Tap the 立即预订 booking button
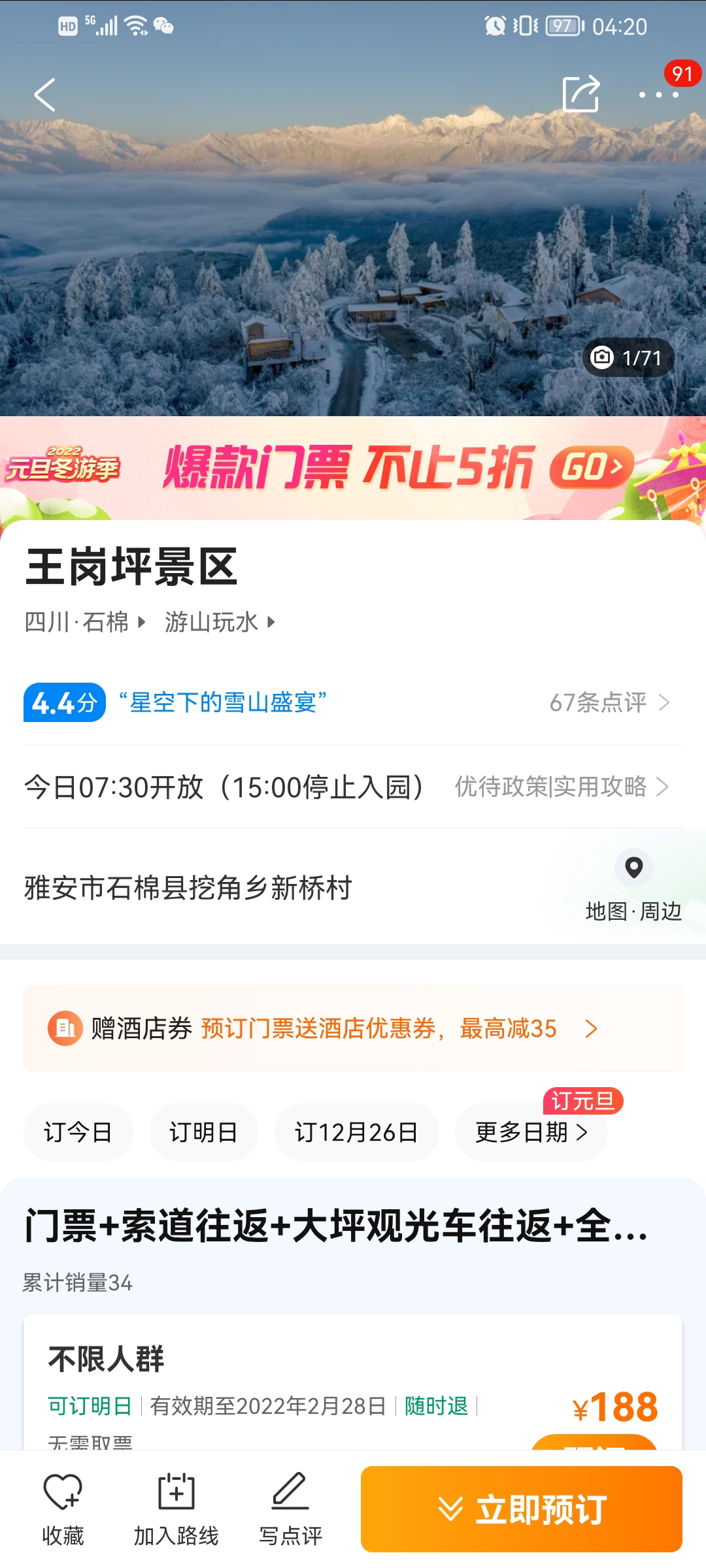Viewport: 706px width, 1568px height. [521, 1509]
